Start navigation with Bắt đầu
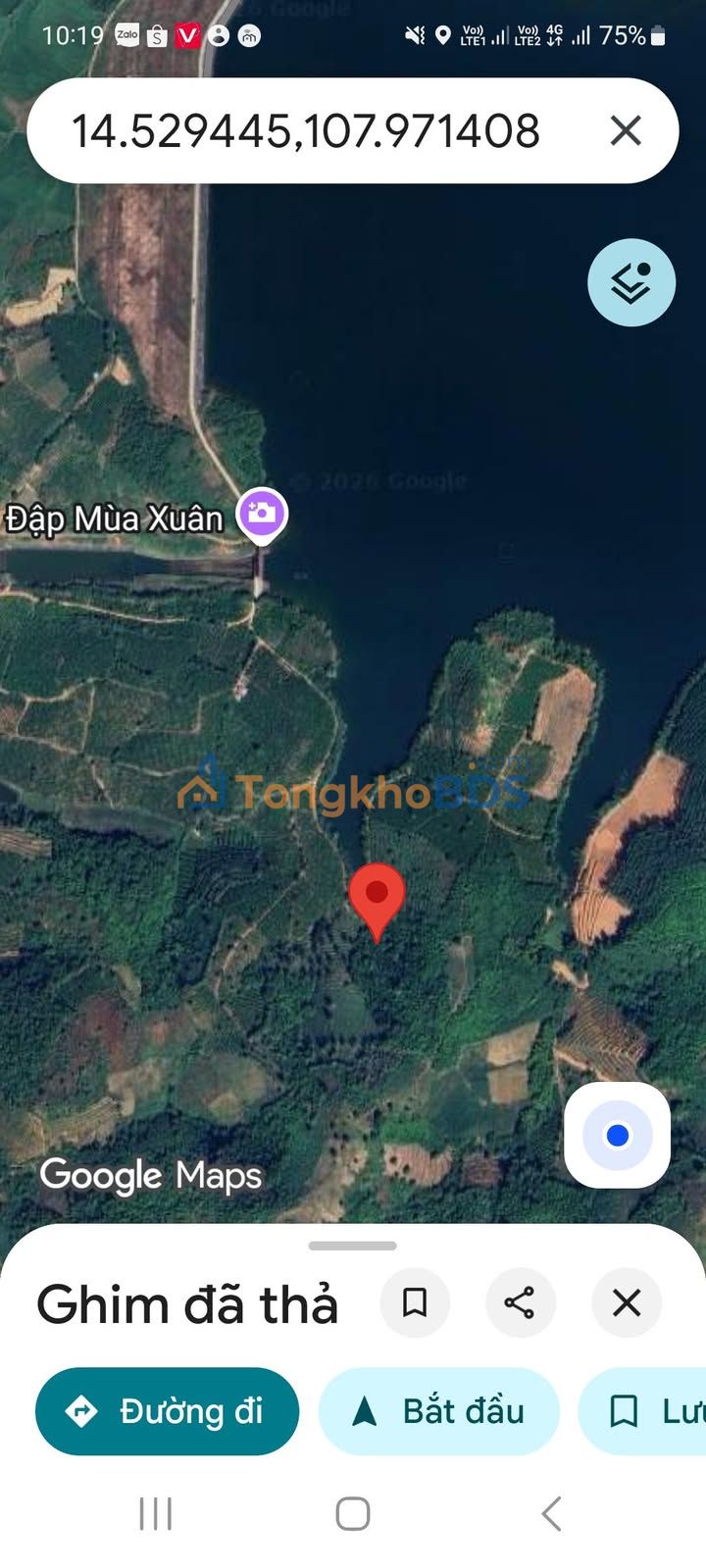 coord(438,1411)
